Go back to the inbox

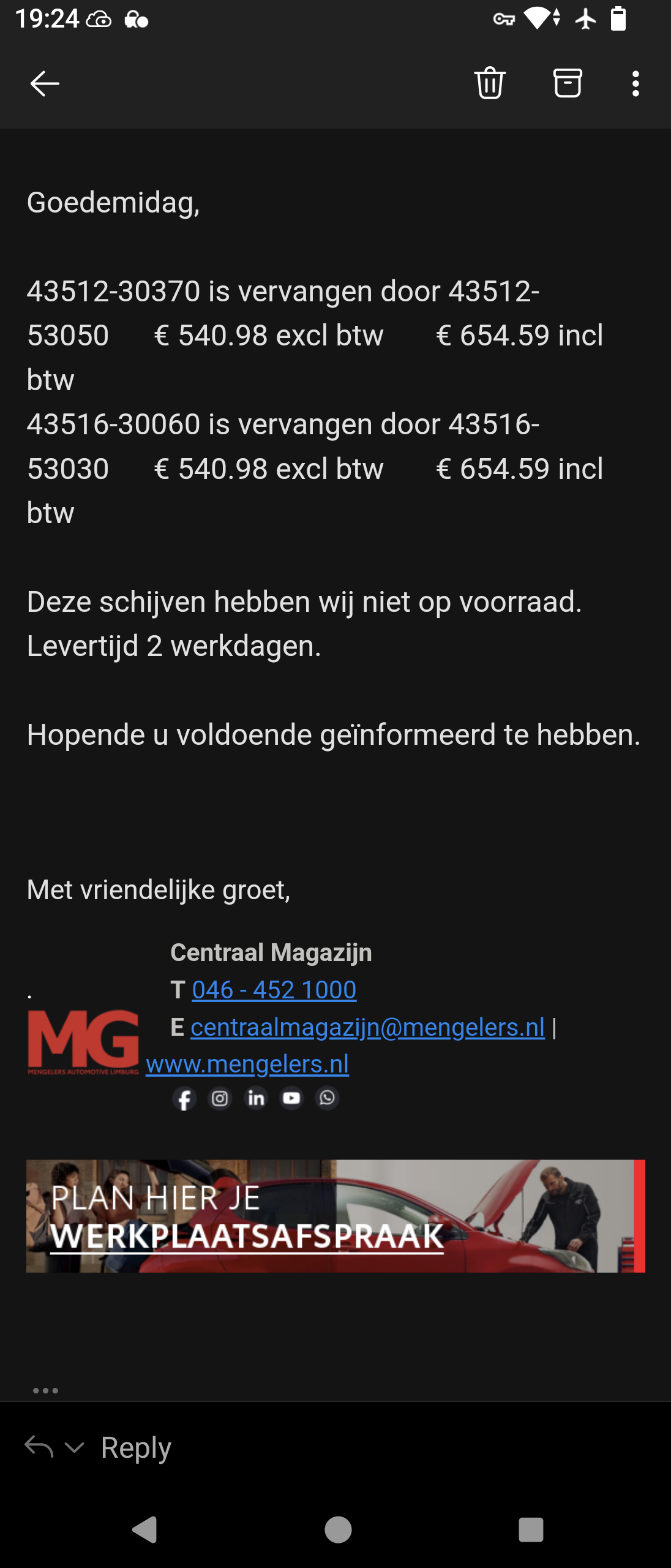click(x=45, y=84)
